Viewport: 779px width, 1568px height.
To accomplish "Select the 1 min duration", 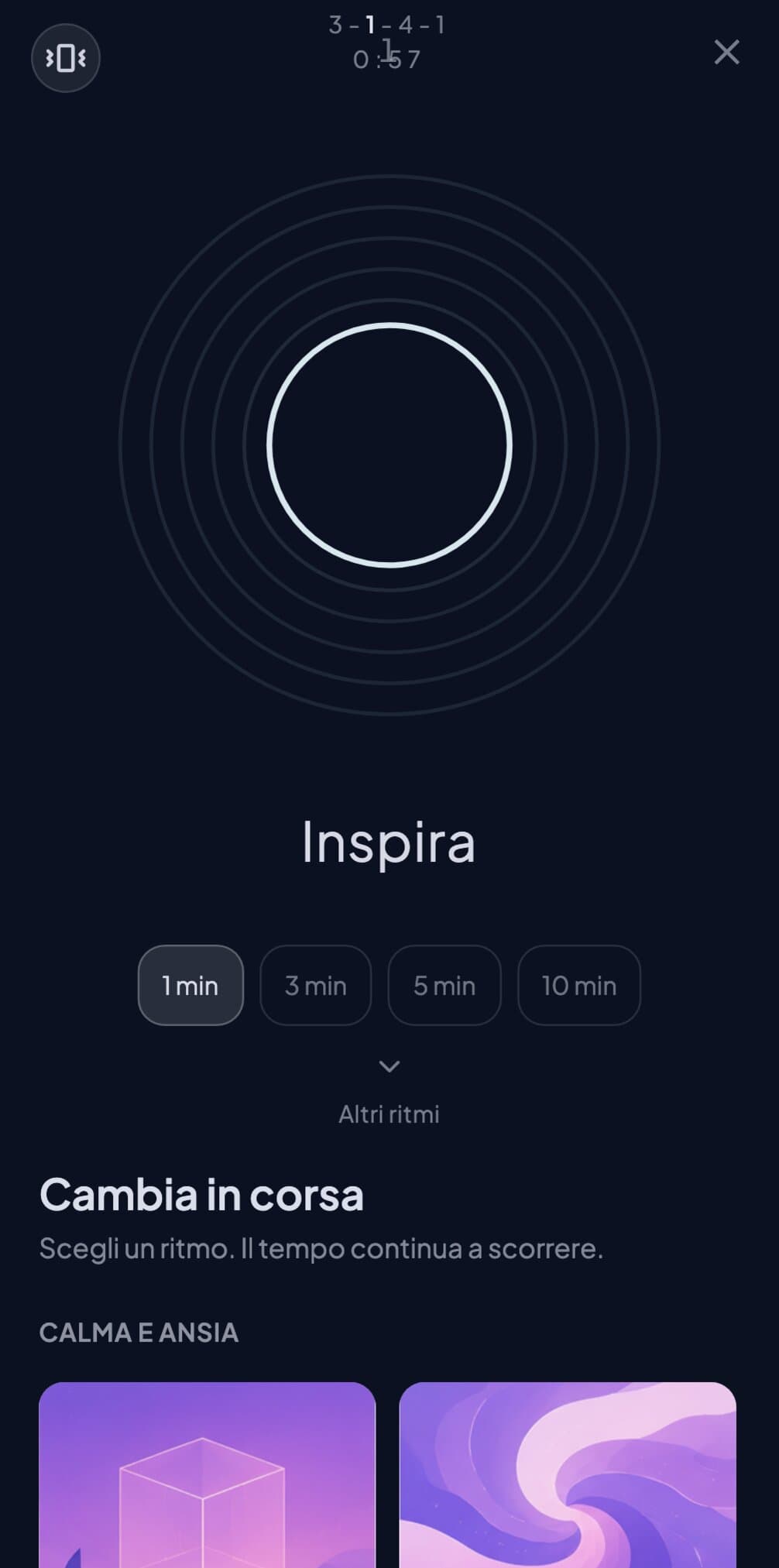I will [190, 985].
